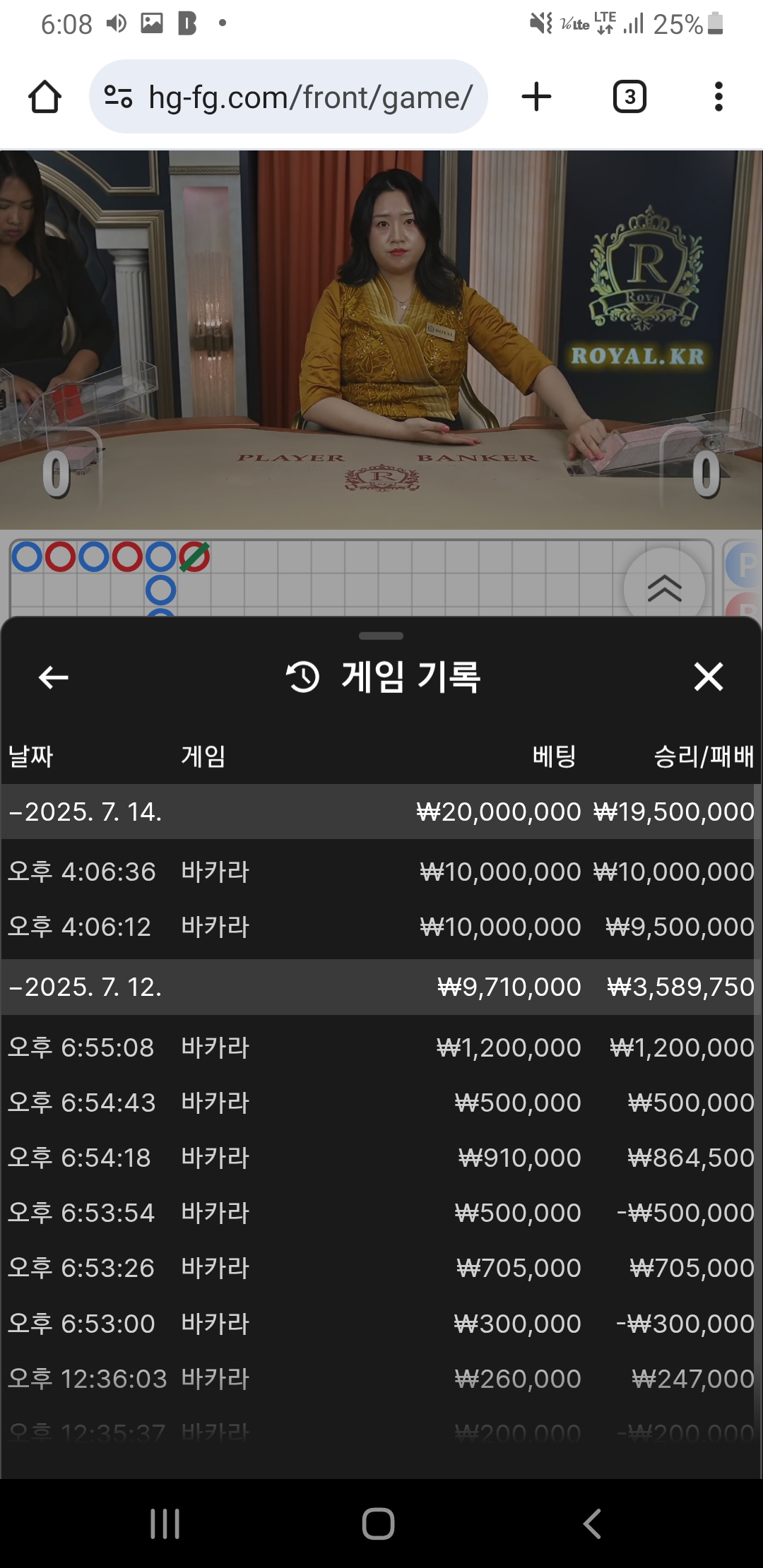Open the 오후 4:06:36 바카라 record
Image resolution: width=763 pixels, height=1568 pixels.
pos(381,872)
